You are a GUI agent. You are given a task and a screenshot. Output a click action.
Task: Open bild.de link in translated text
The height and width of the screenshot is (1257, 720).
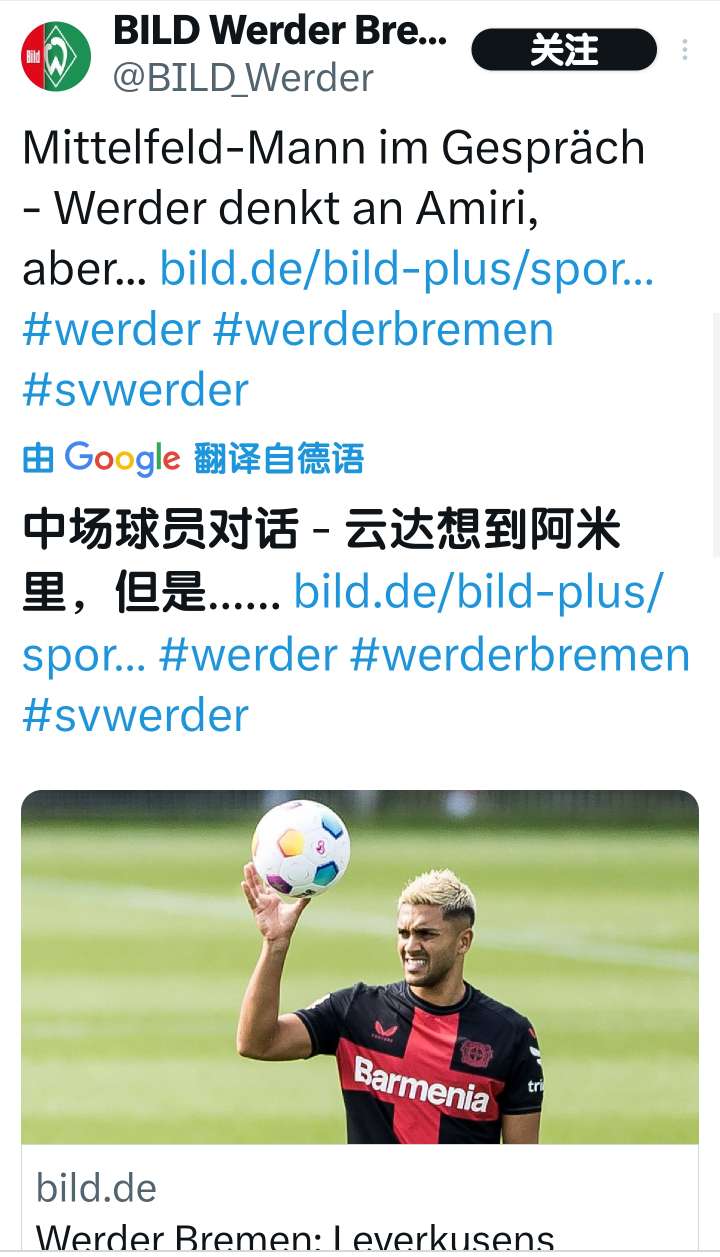coord(477,593)
